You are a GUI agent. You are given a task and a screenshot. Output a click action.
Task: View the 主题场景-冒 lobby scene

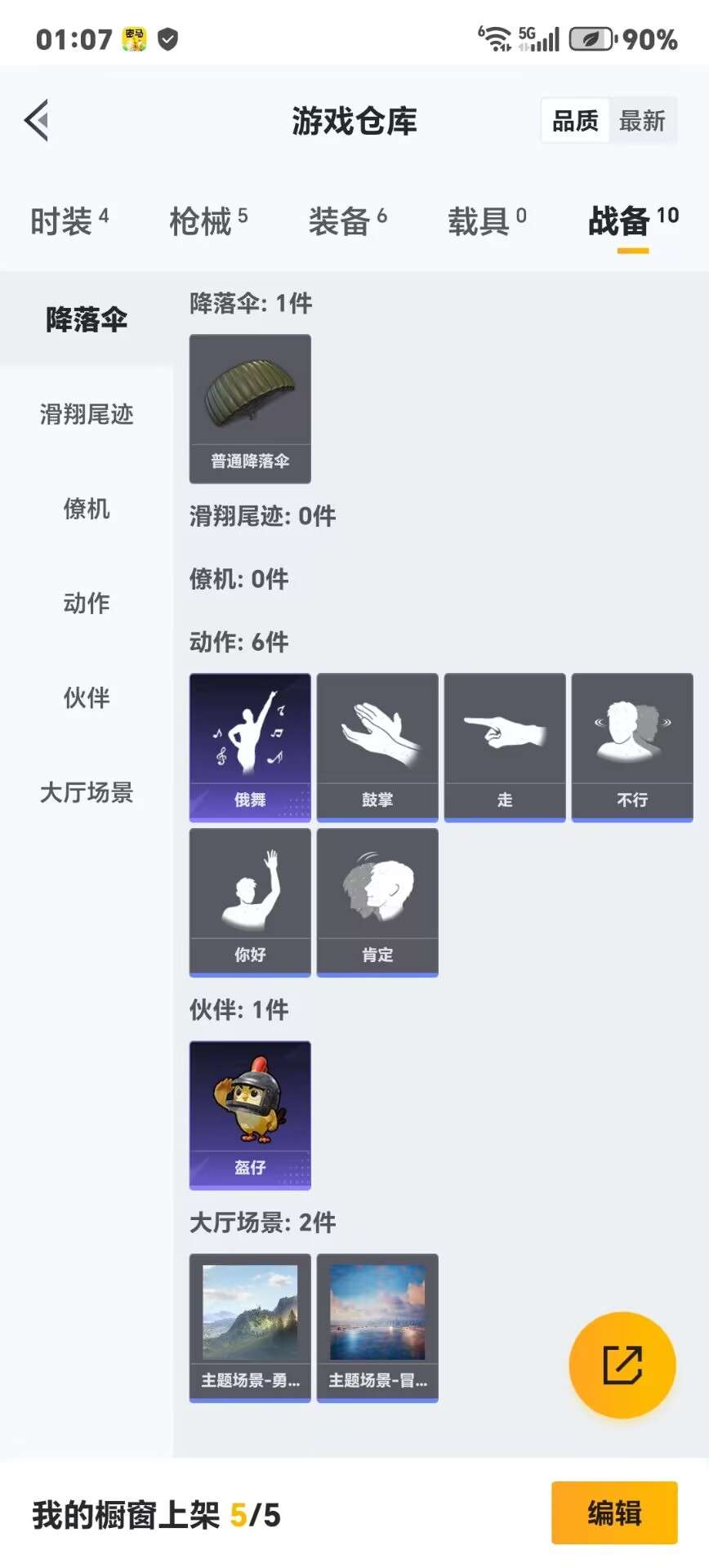(x=377, y=1327)
